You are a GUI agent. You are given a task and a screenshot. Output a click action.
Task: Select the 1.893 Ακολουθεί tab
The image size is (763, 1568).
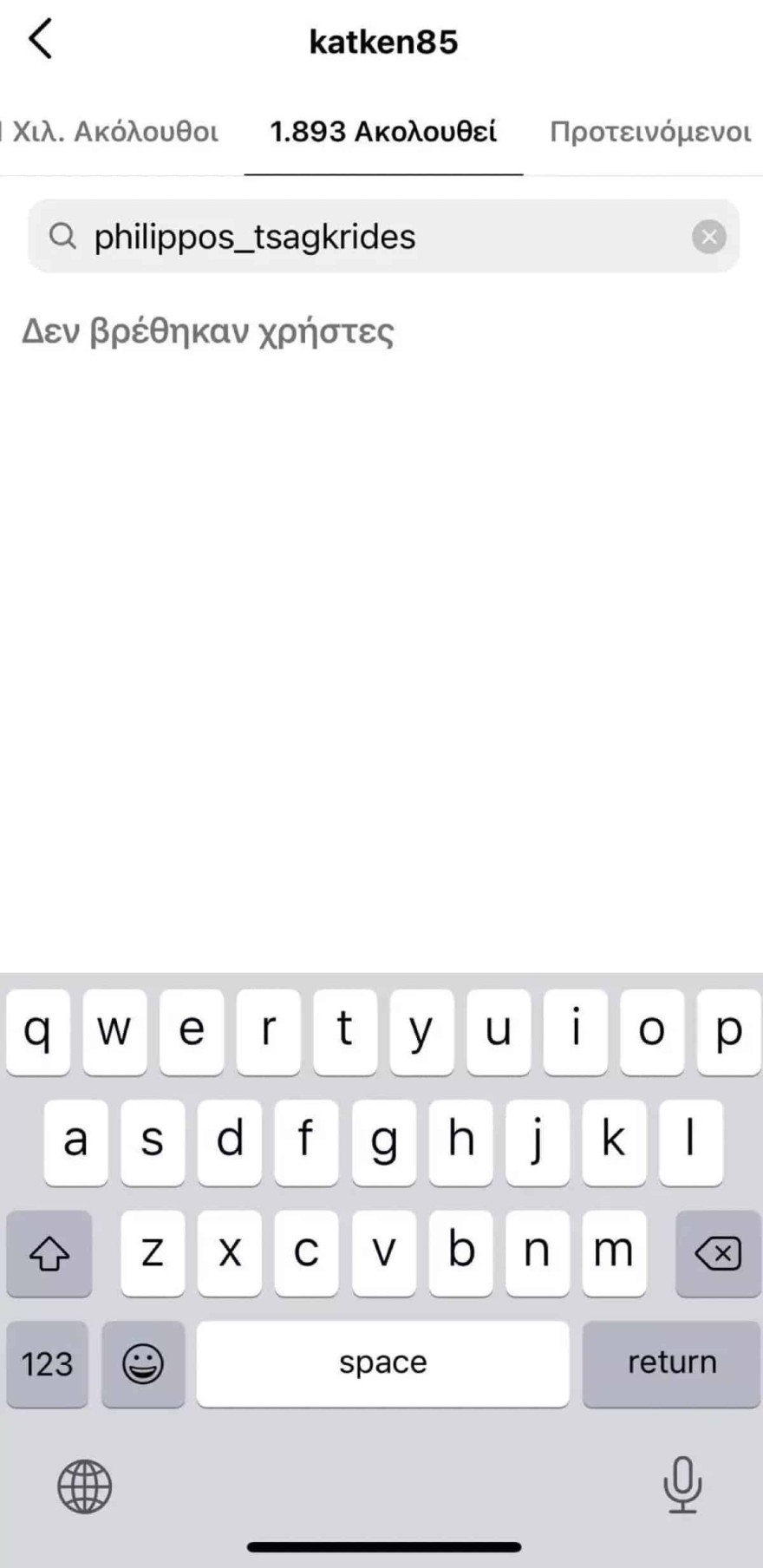[382, 132]
